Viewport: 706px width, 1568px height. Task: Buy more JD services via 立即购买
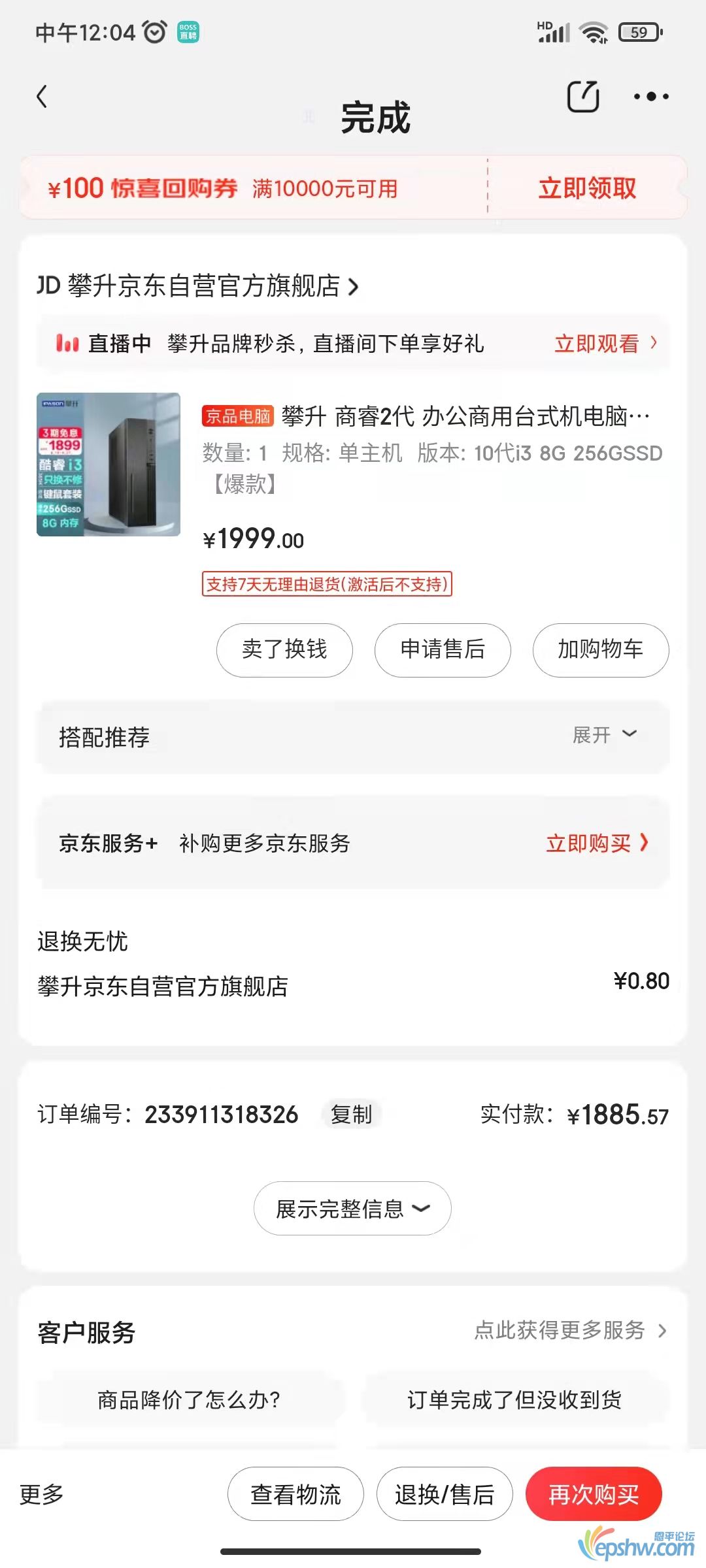tap(596, 843)
